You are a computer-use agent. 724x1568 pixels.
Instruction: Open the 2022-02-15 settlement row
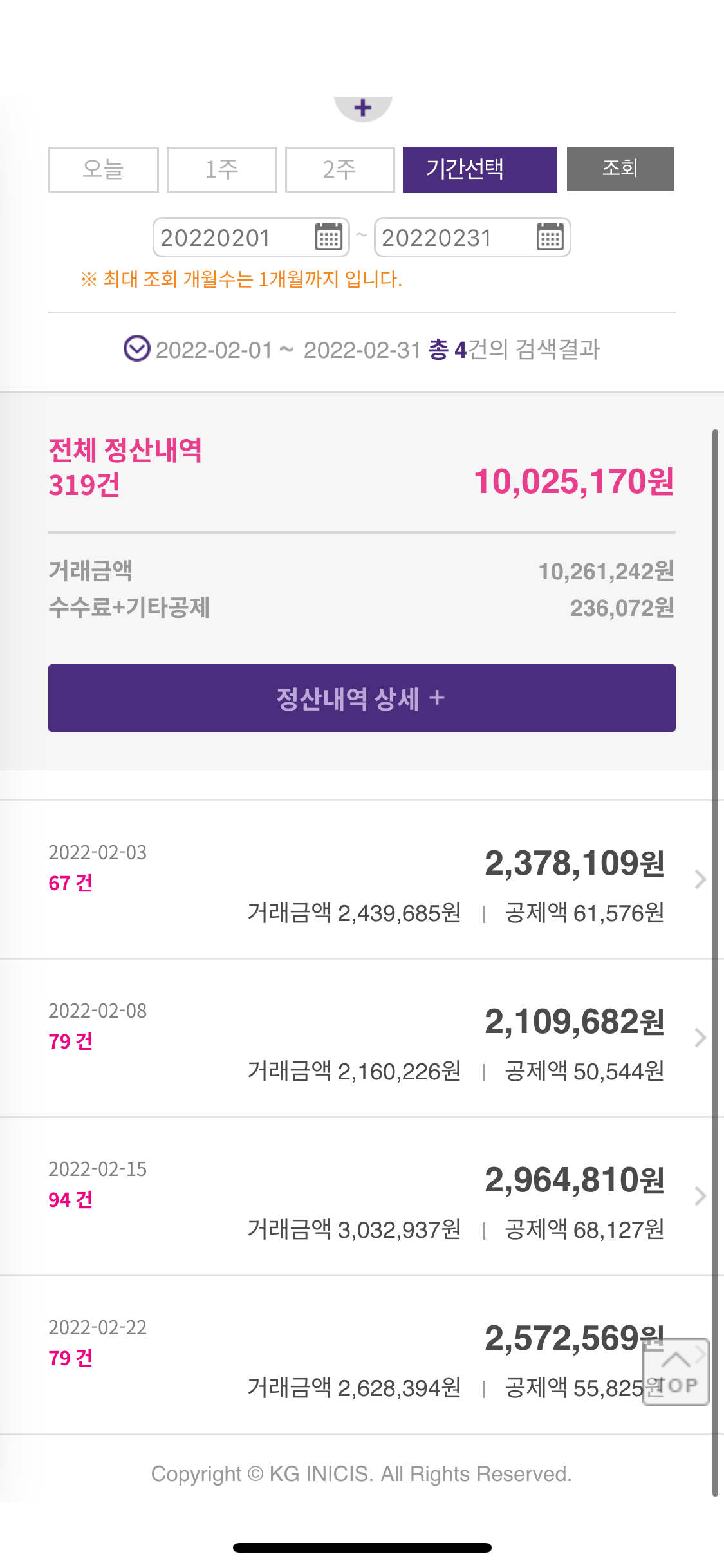pyautogui.click(x=360, y=1196)
